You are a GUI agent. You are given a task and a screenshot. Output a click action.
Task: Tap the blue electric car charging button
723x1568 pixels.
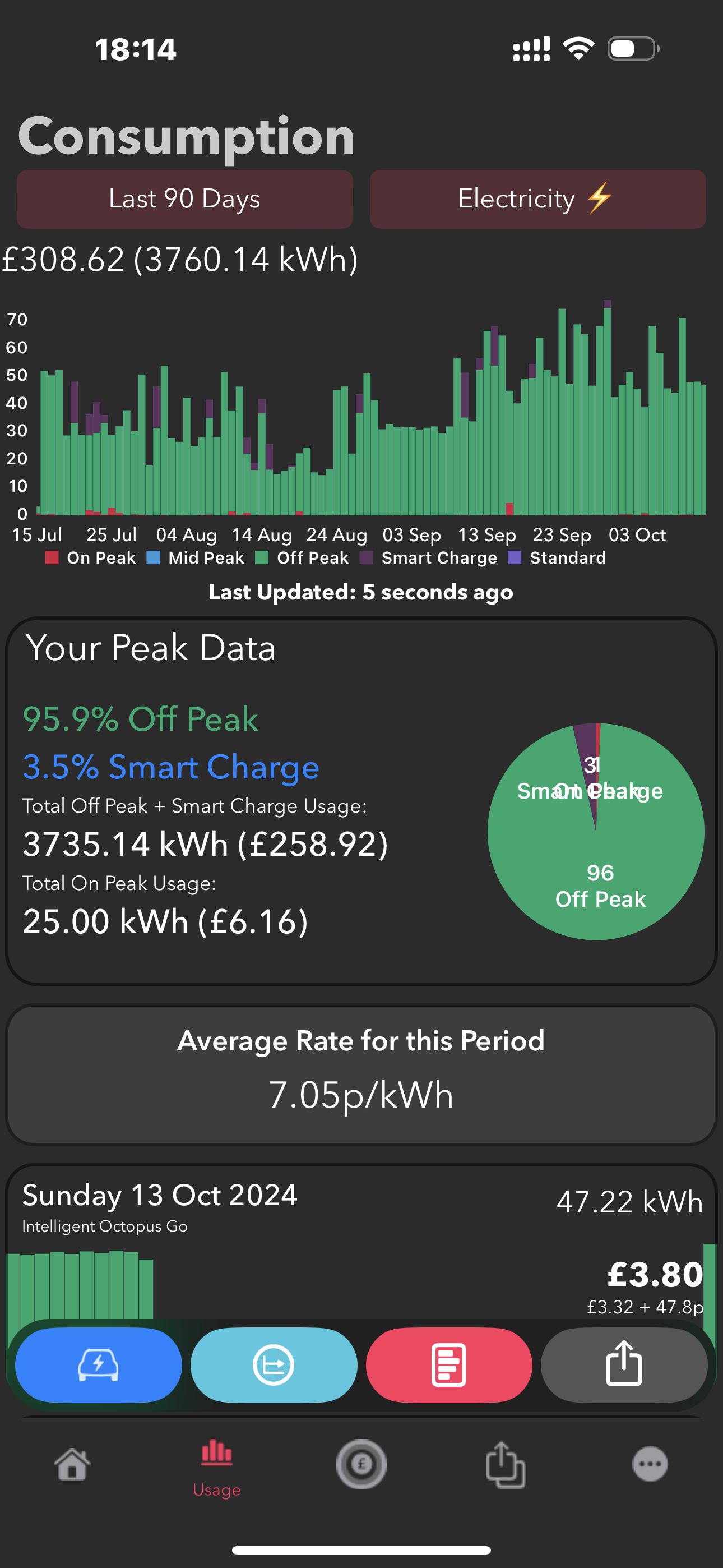coord(99,1364)
